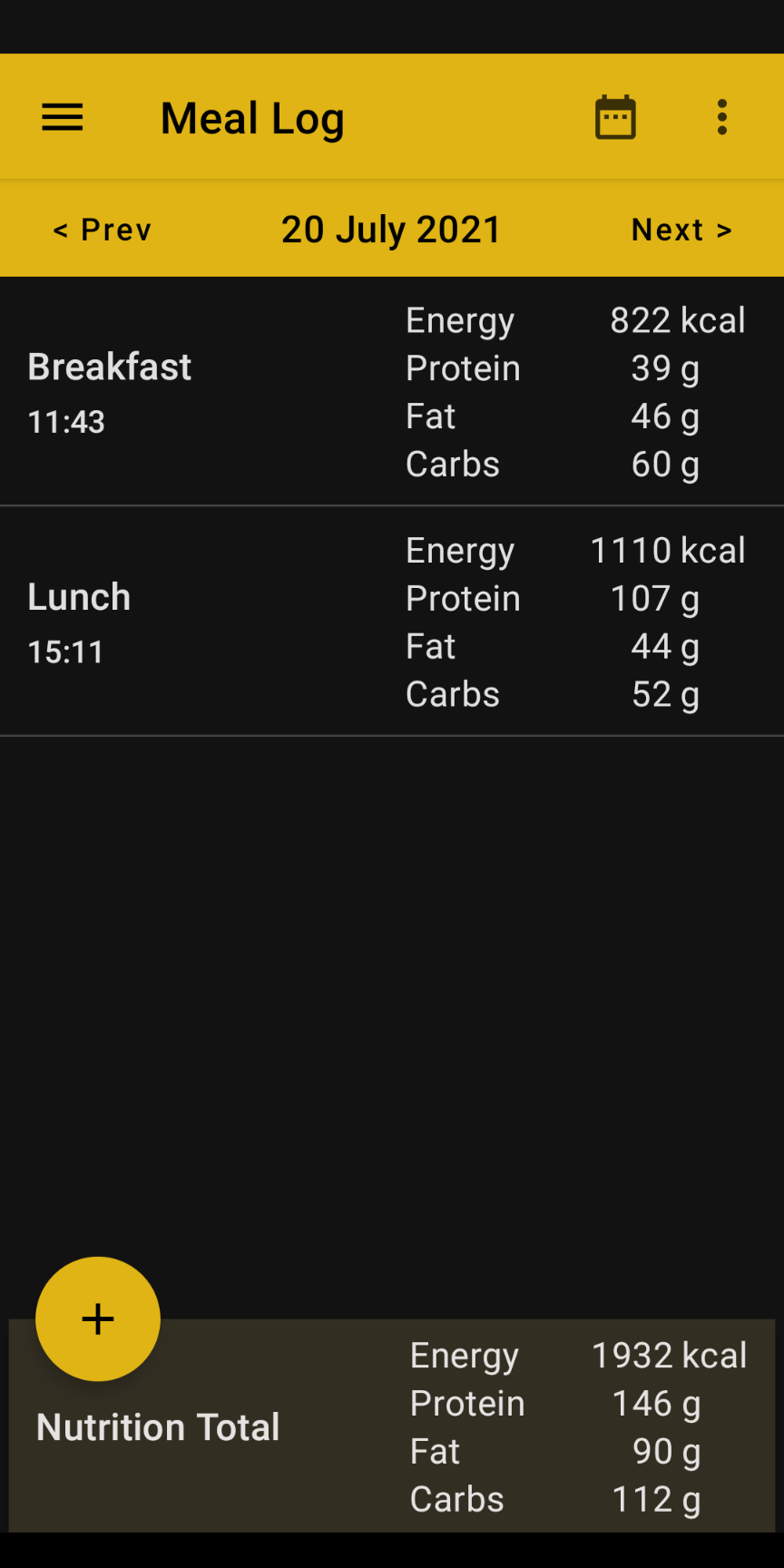Go to the next day
784x1568 pixels.
[x=681, y=230]
